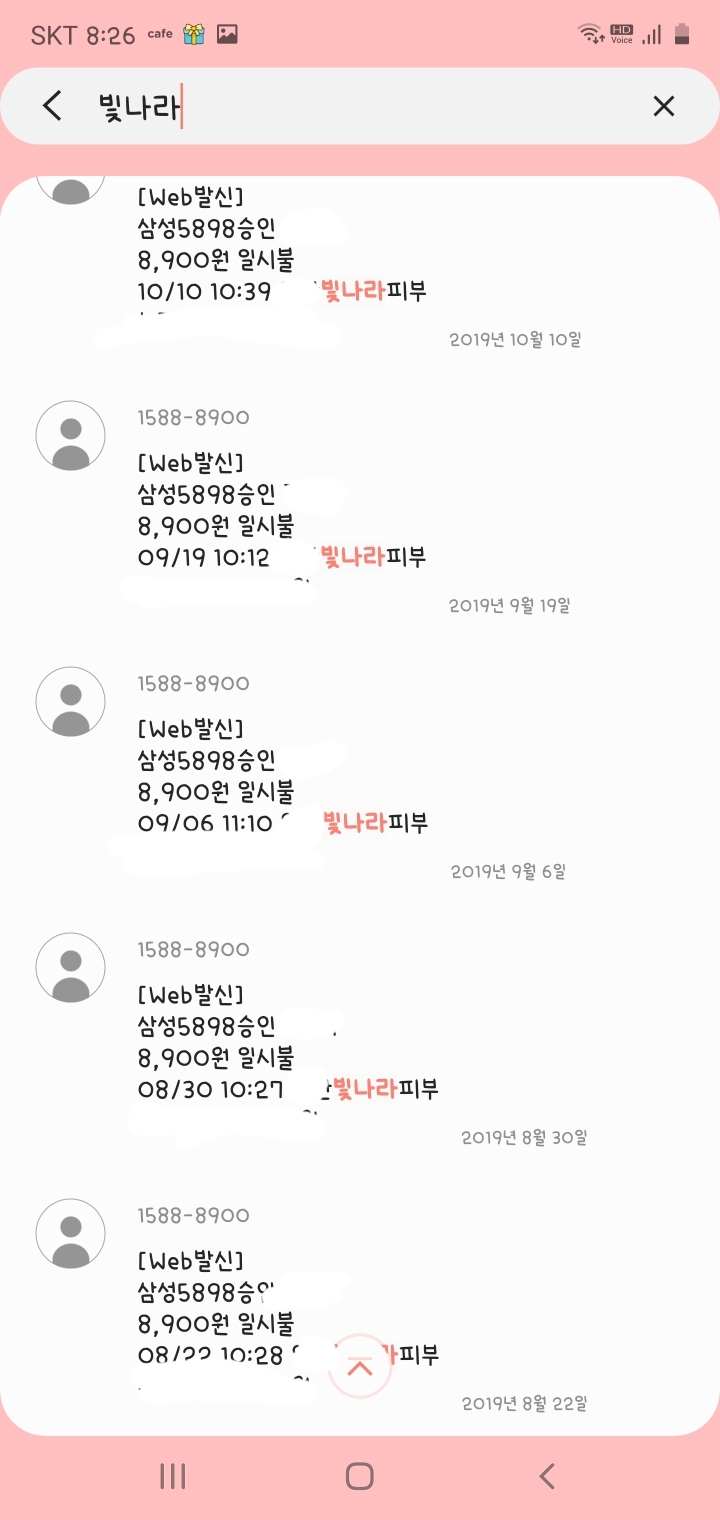Clear the 빛나라 search text
720x1520 pixels.
pos(663,106)
